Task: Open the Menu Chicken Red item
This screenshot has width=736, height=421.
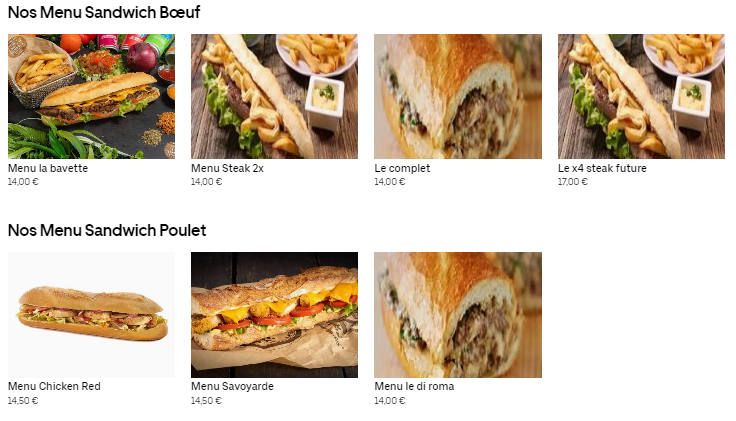Action: tap(91, 315)
